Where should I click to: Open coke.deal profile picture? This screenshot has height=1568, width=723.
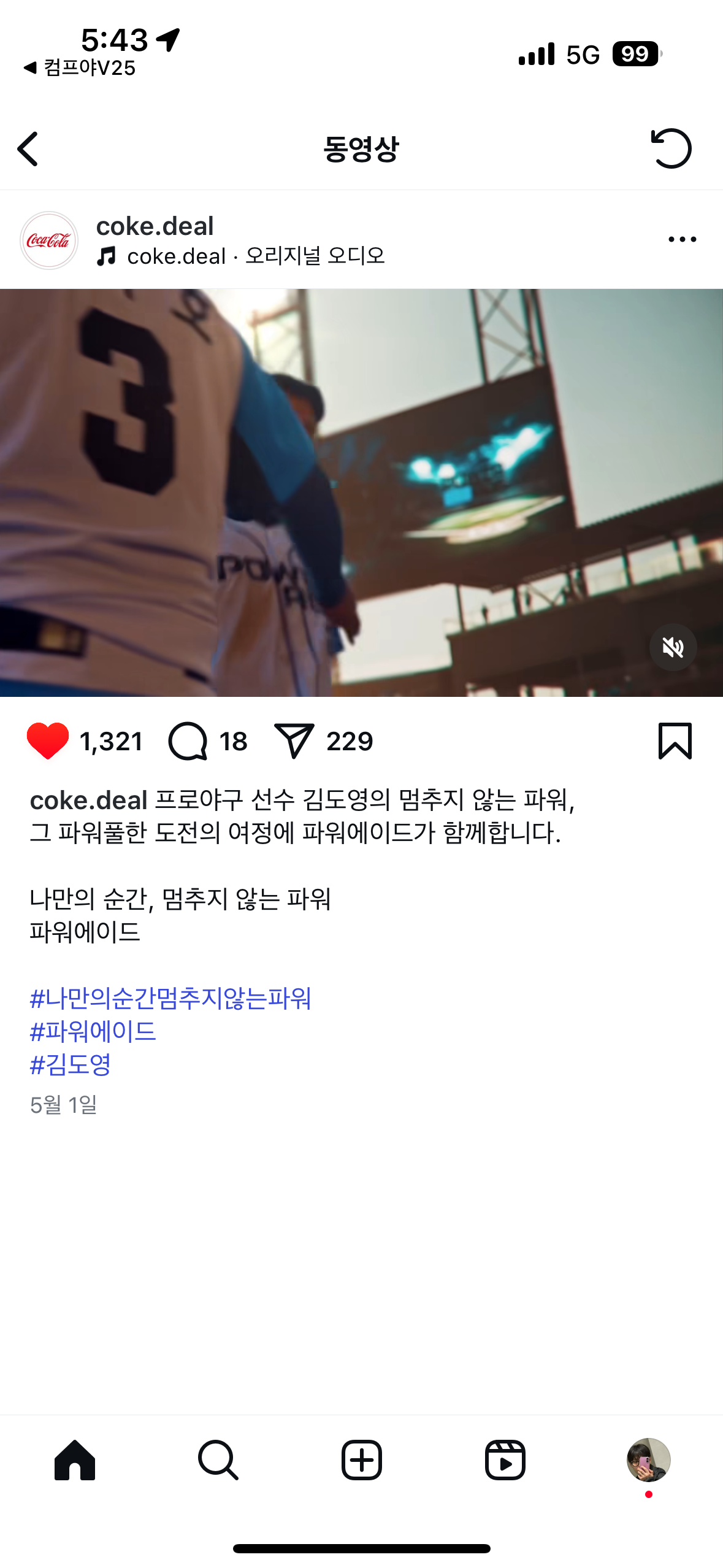49,240
